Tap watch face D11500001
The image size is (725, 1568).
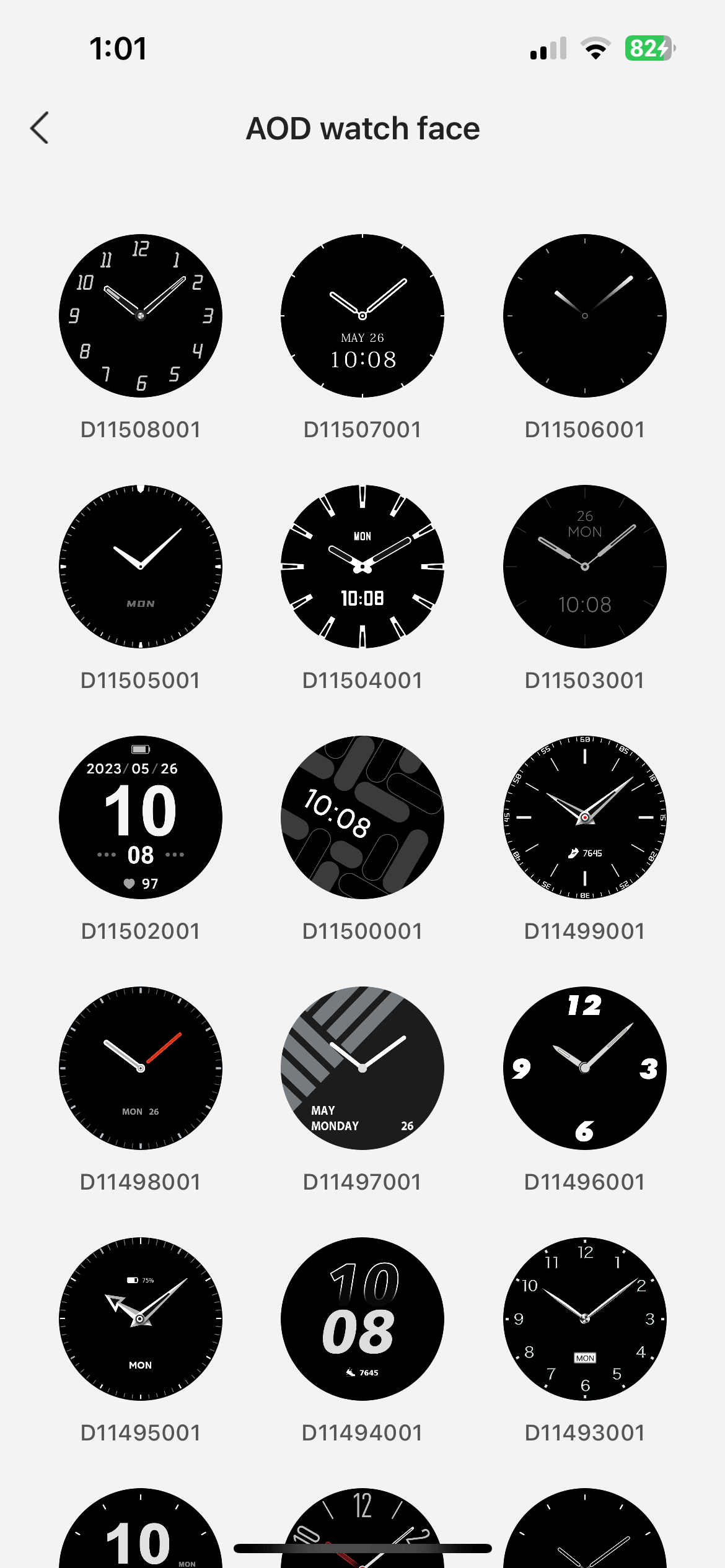point(362,817)
